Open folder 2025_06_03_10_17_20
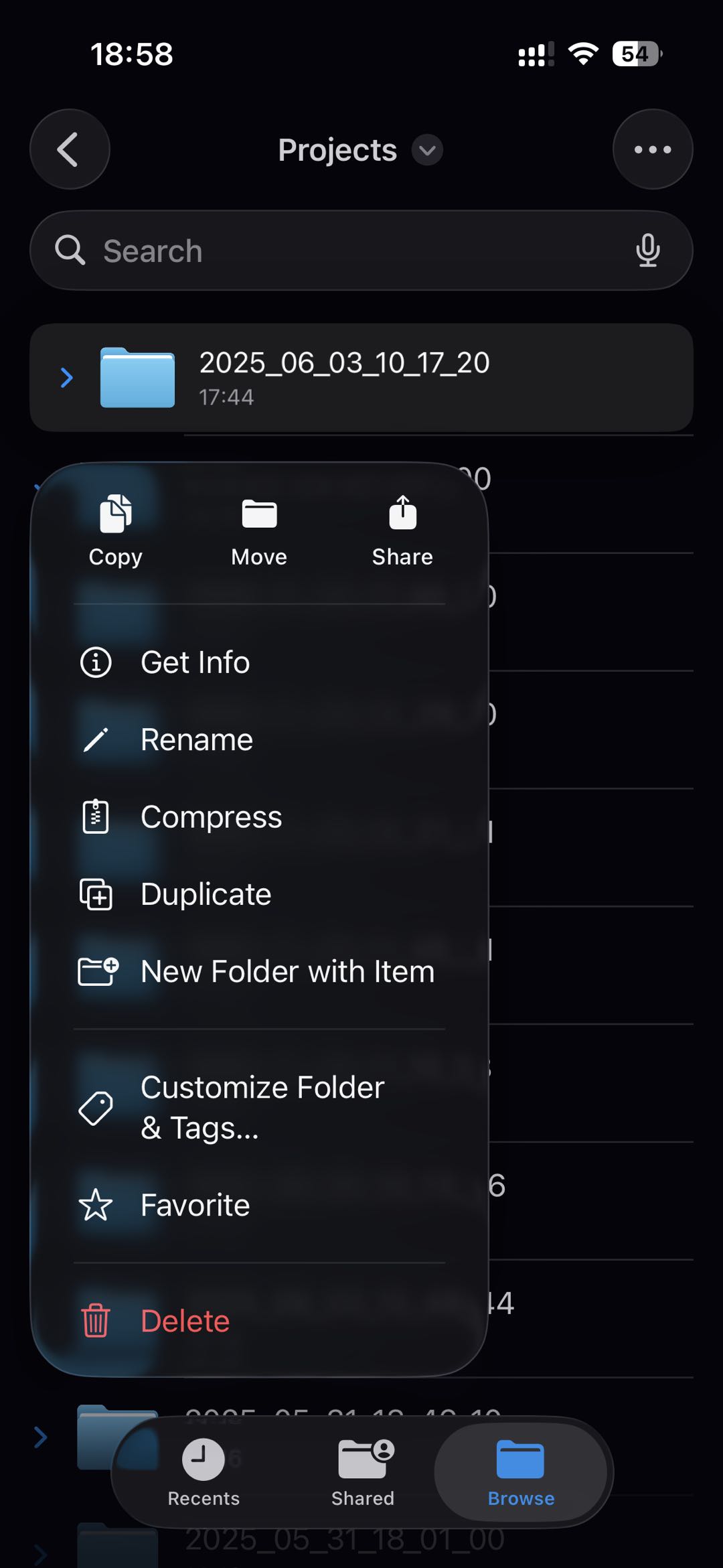The width and height of the screenshot is (723, 1568). tap(344, 377)
